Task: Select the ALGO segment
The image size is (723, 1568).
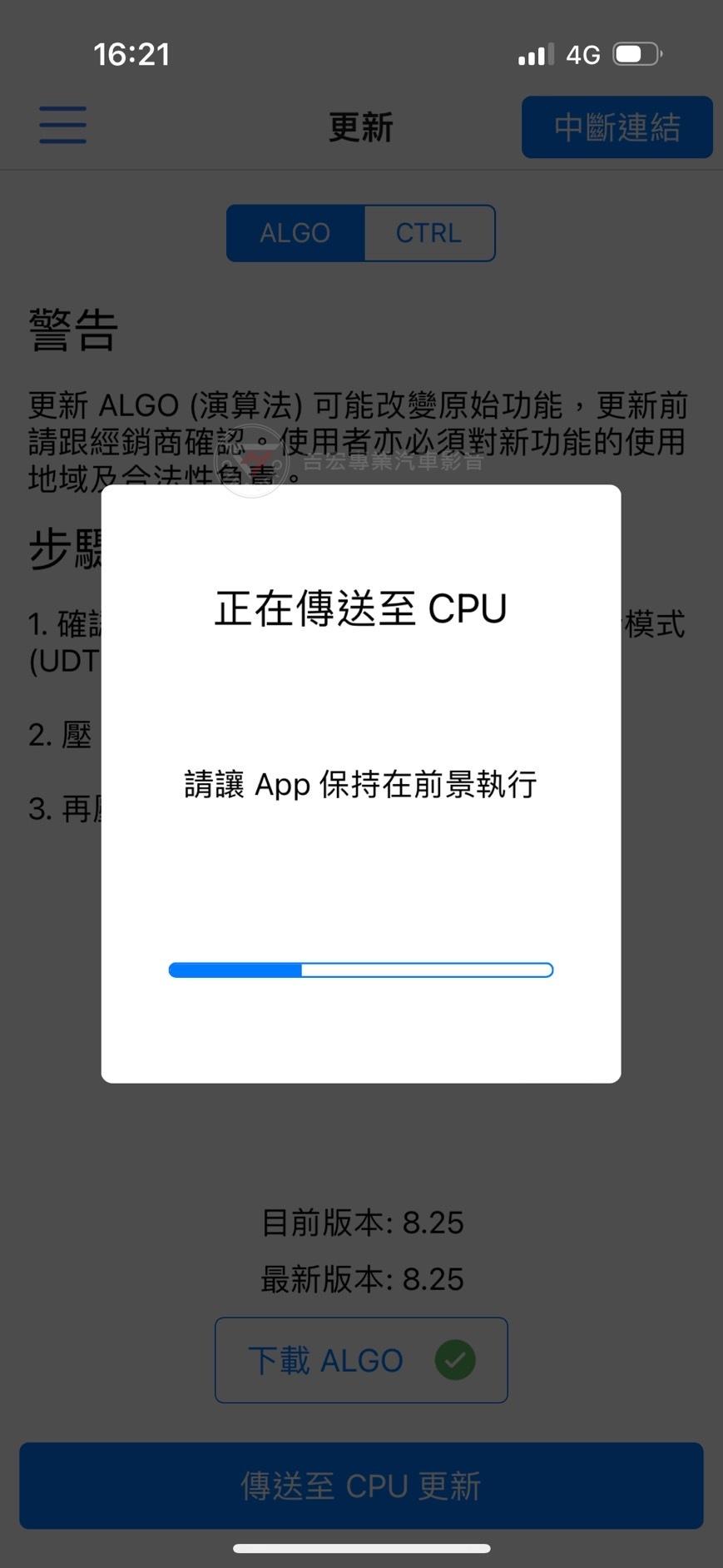Action: [295, 233]
